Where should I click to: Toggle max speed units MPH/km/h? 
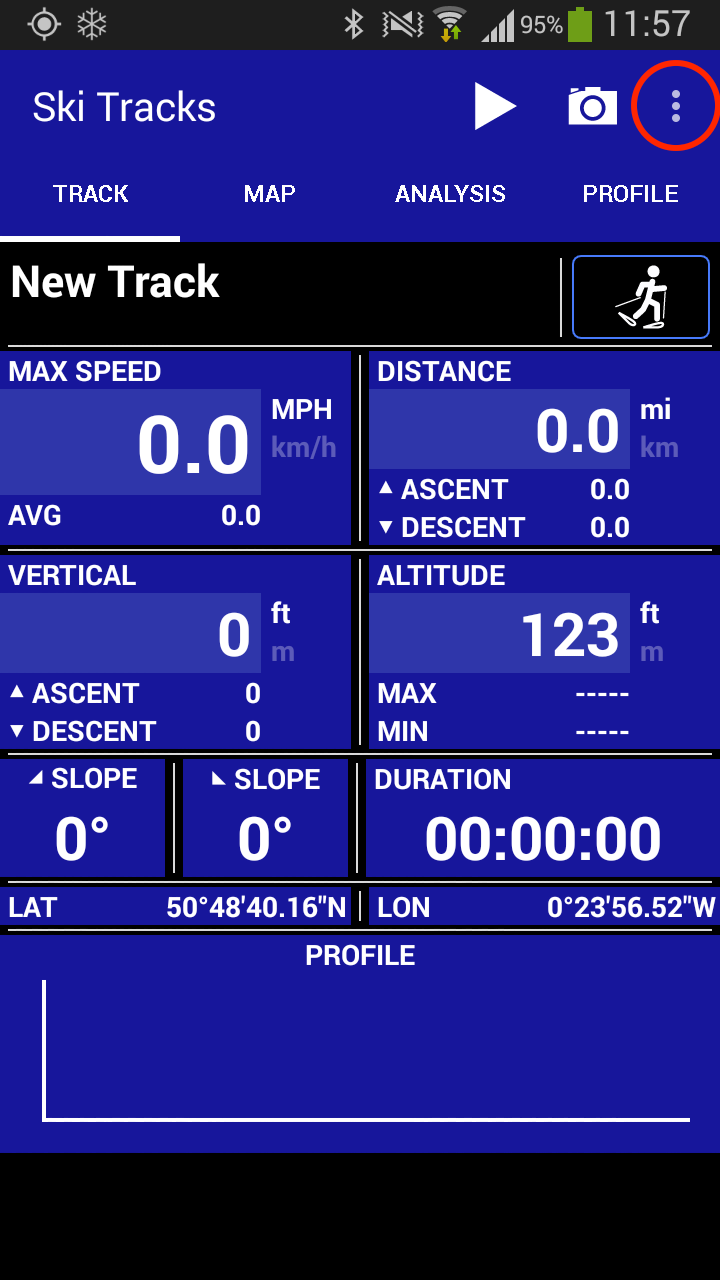point(303,428)
